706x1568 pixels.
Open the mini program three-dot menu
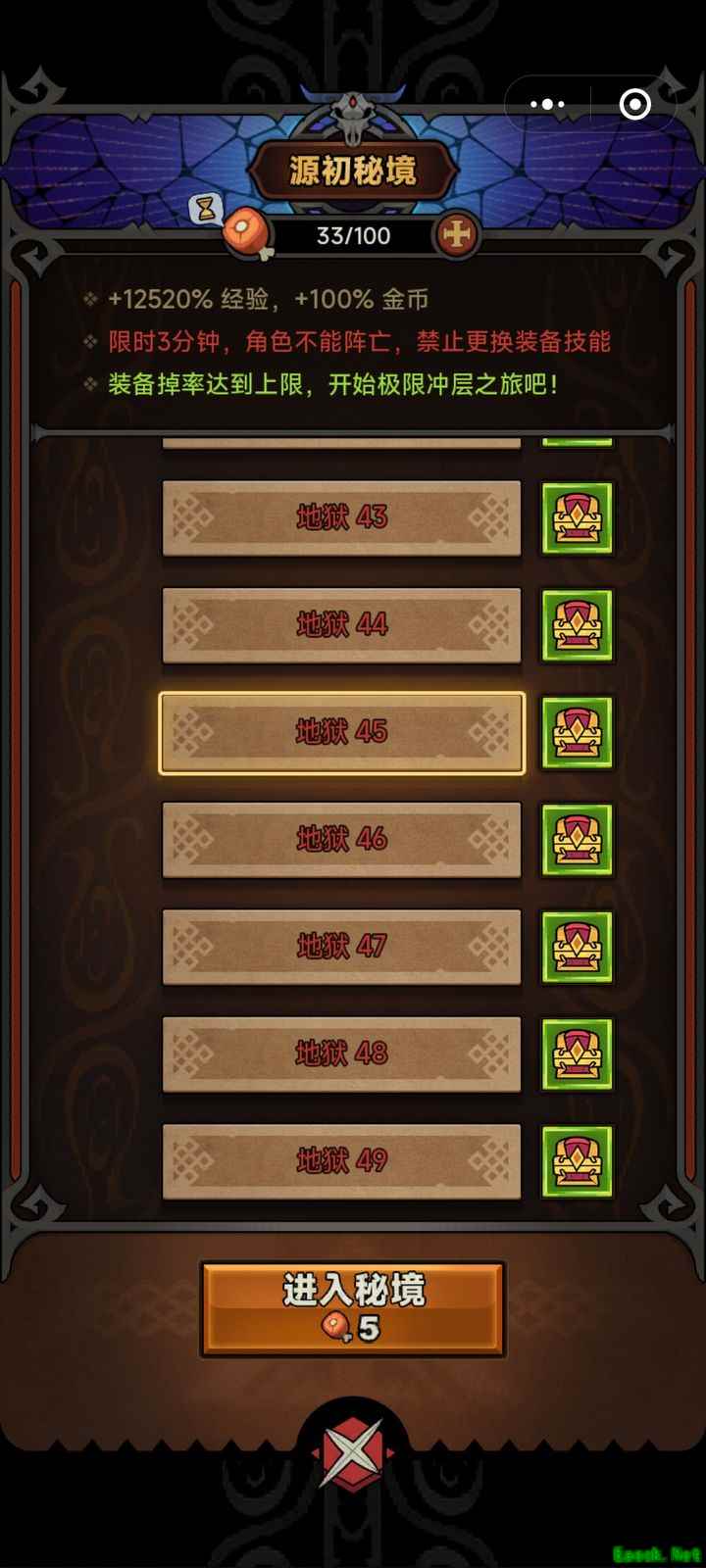pyautogui.click(x=547, y=104)
